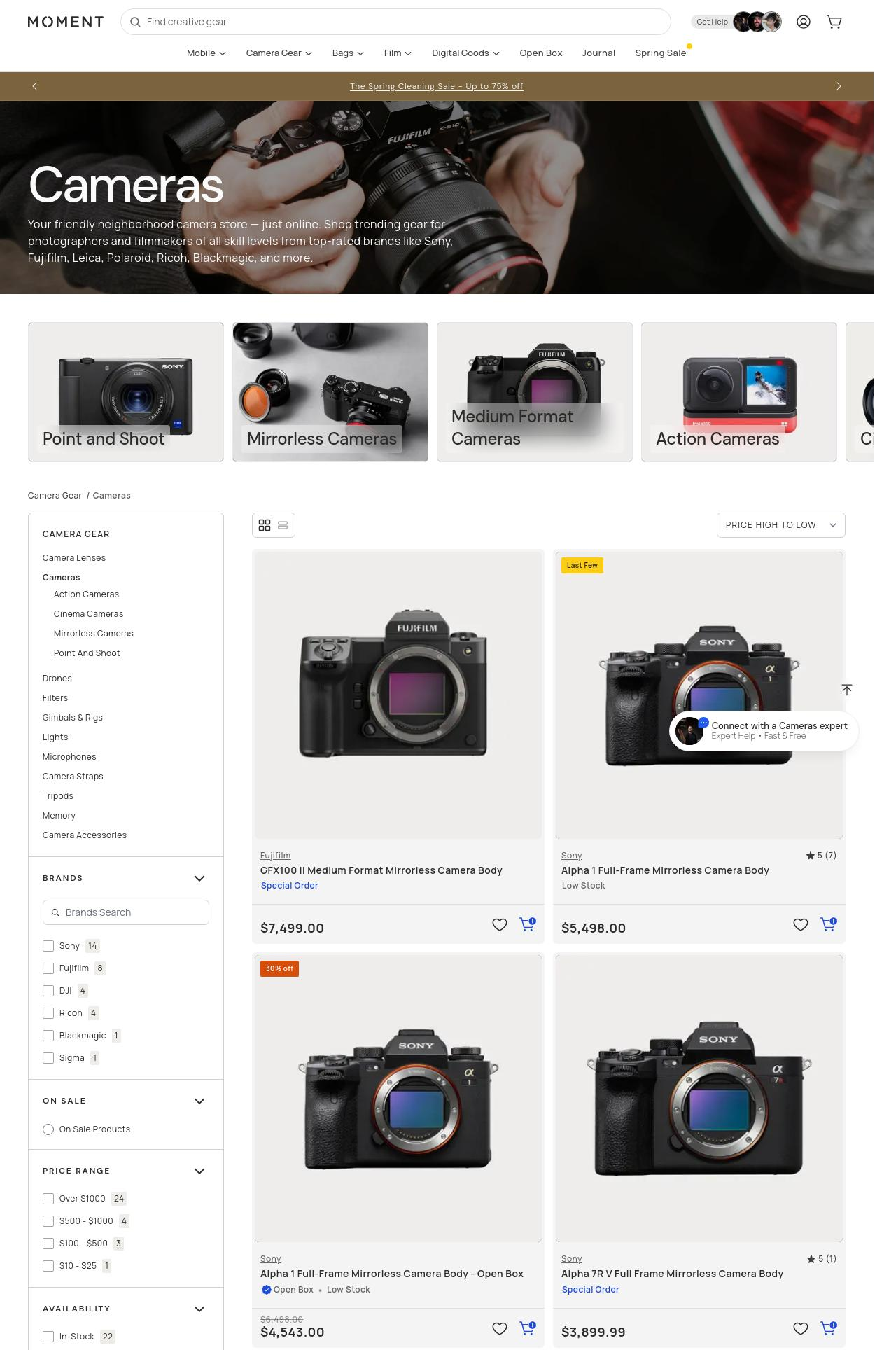Check the Fujifilm brand filter
The height and width of the screenshot is (1350, 896).
(48, 968)
